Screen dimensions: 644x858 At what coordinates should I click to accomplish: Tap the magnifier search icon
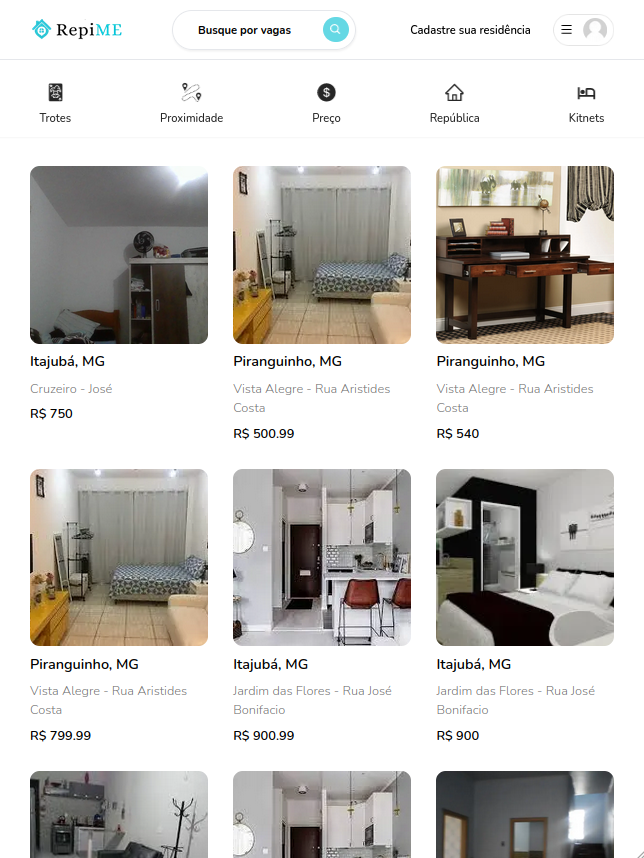click(x=336, y=30)
